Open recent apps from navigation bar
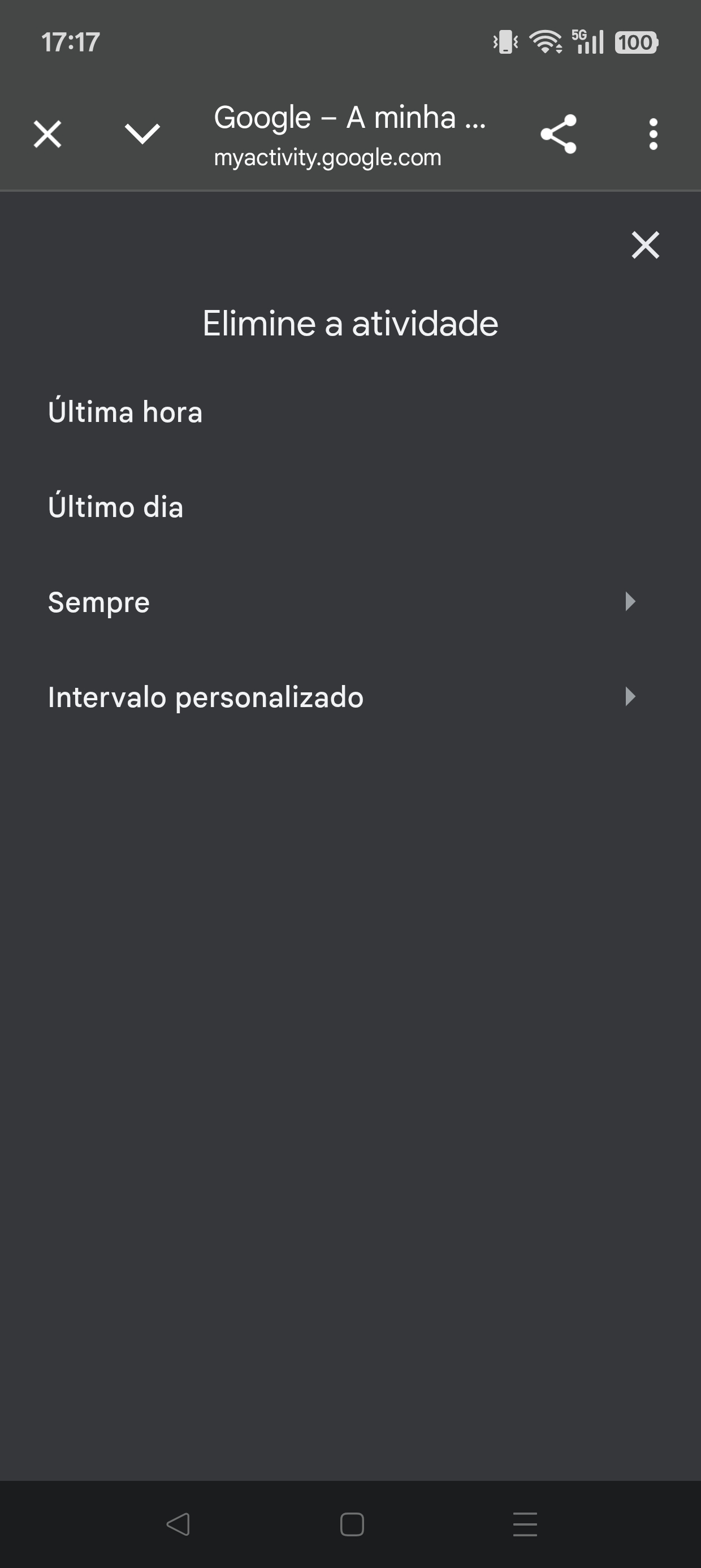 pyautogui.click(x=525, y=1524)
